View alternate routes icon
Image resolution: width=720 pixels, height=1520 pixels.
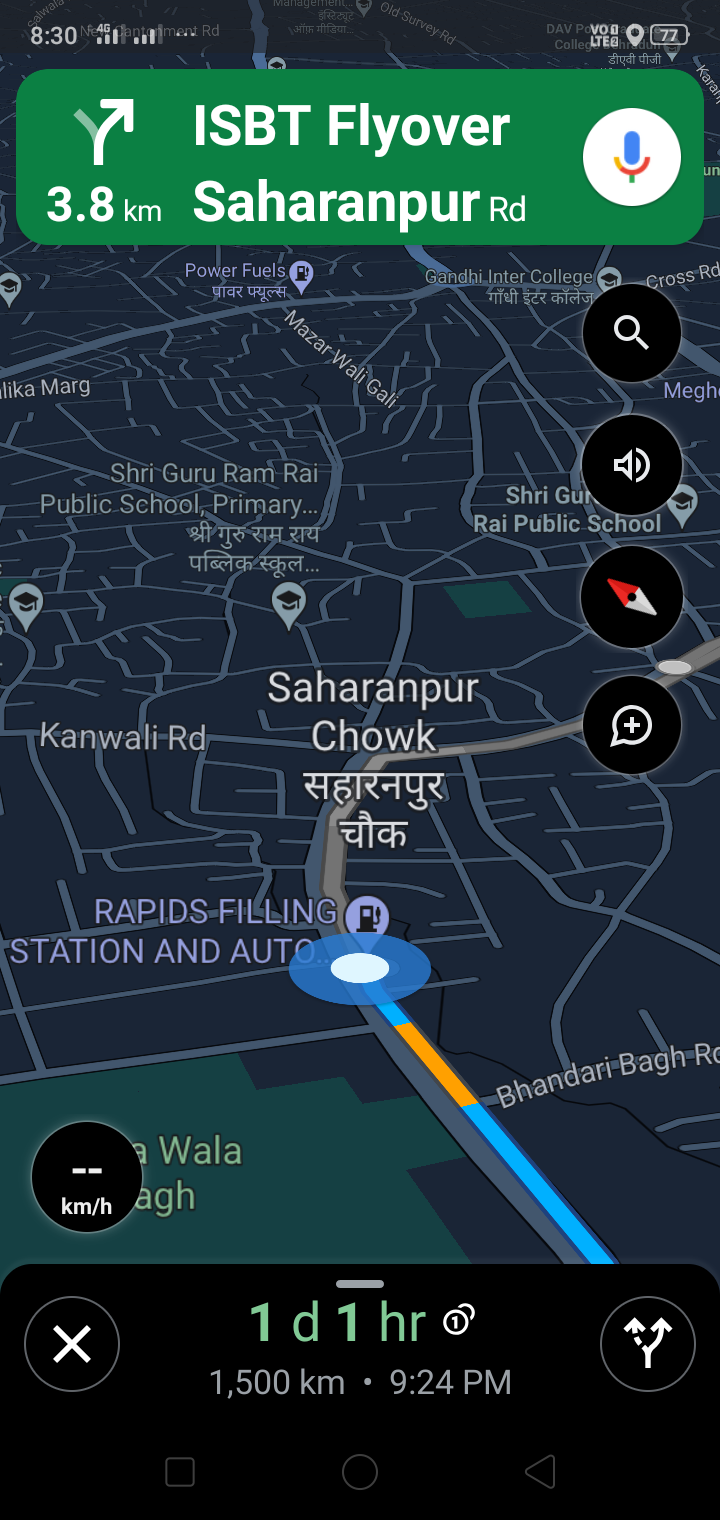point(647,1343)
